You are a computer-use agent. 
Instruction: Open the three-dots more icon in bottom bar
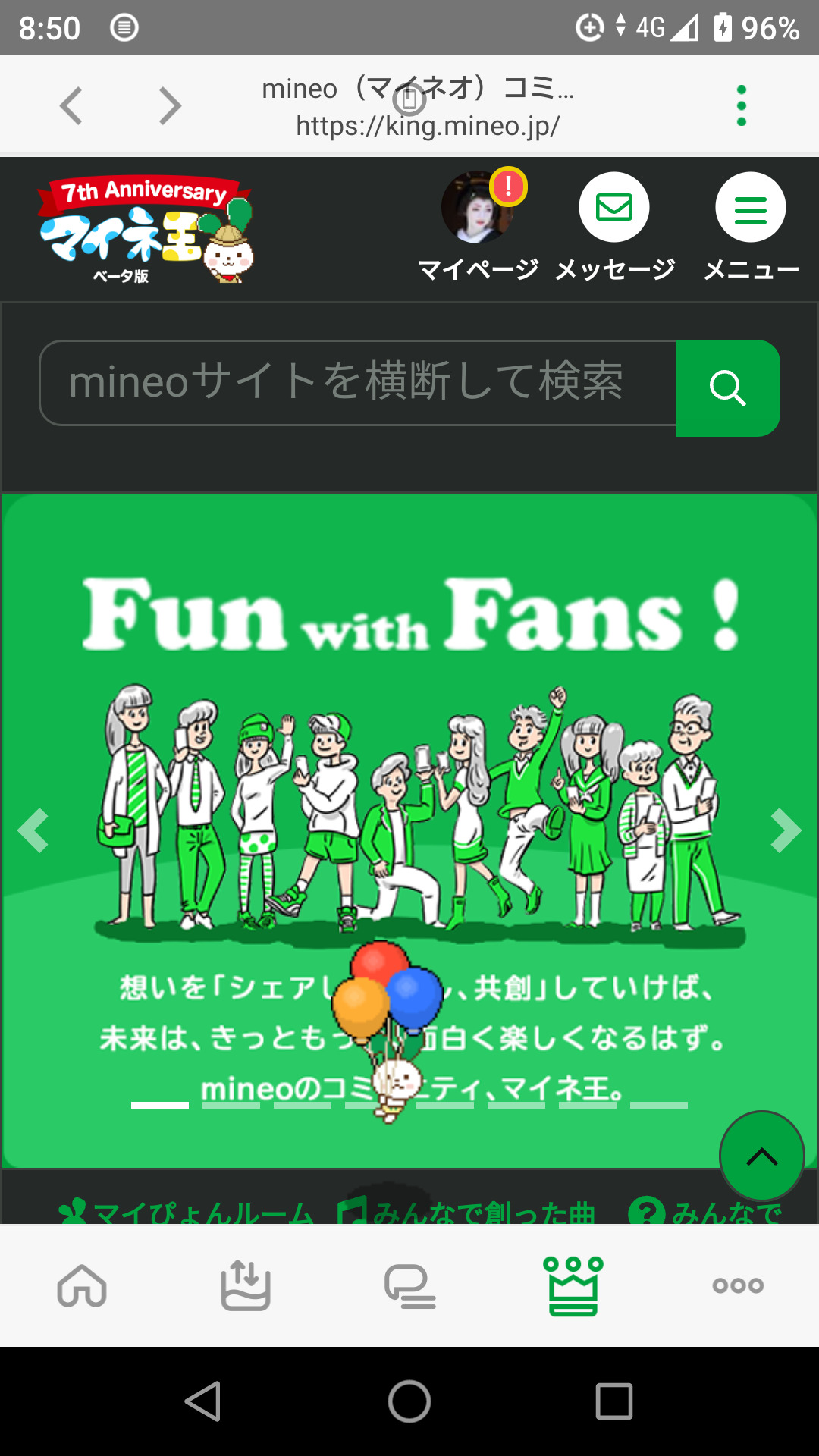736,1285
